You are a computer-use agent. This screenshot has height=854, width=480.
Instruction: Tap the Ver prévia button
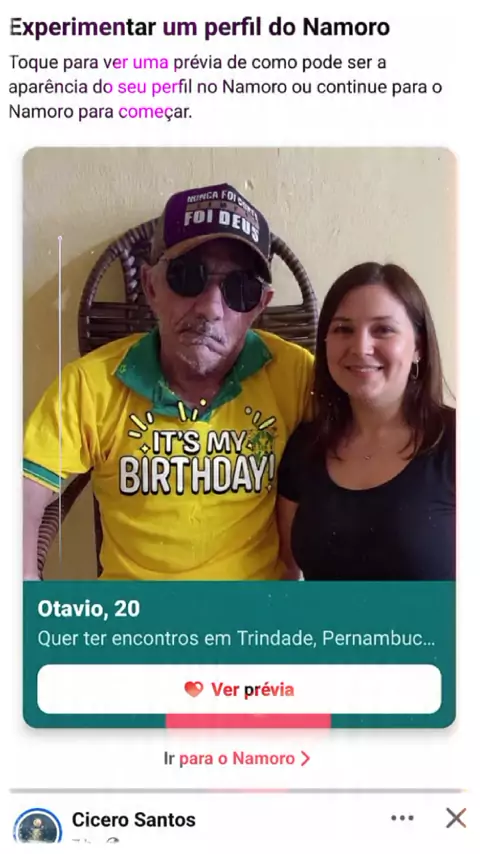point(239,689)
